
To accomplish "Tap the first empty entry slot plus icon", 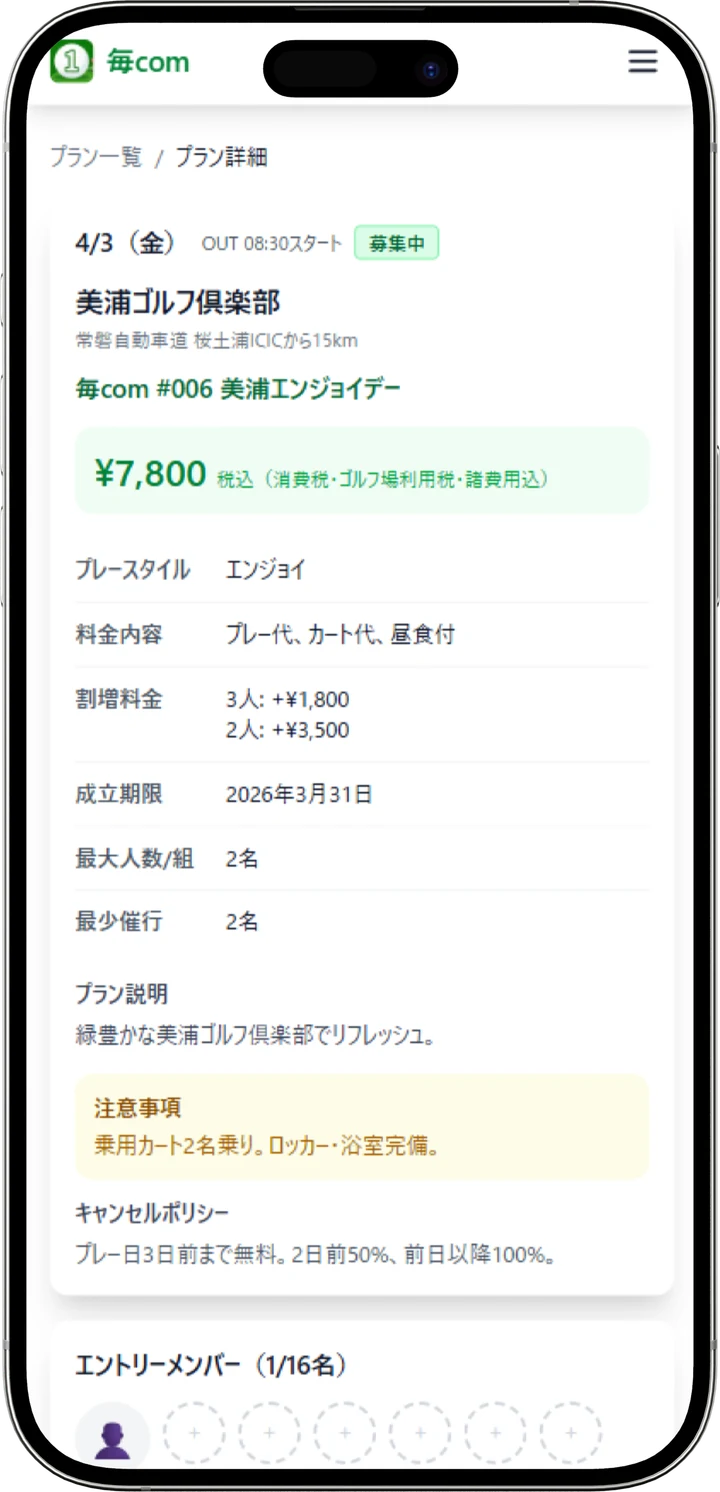I will pos(193,1432).
